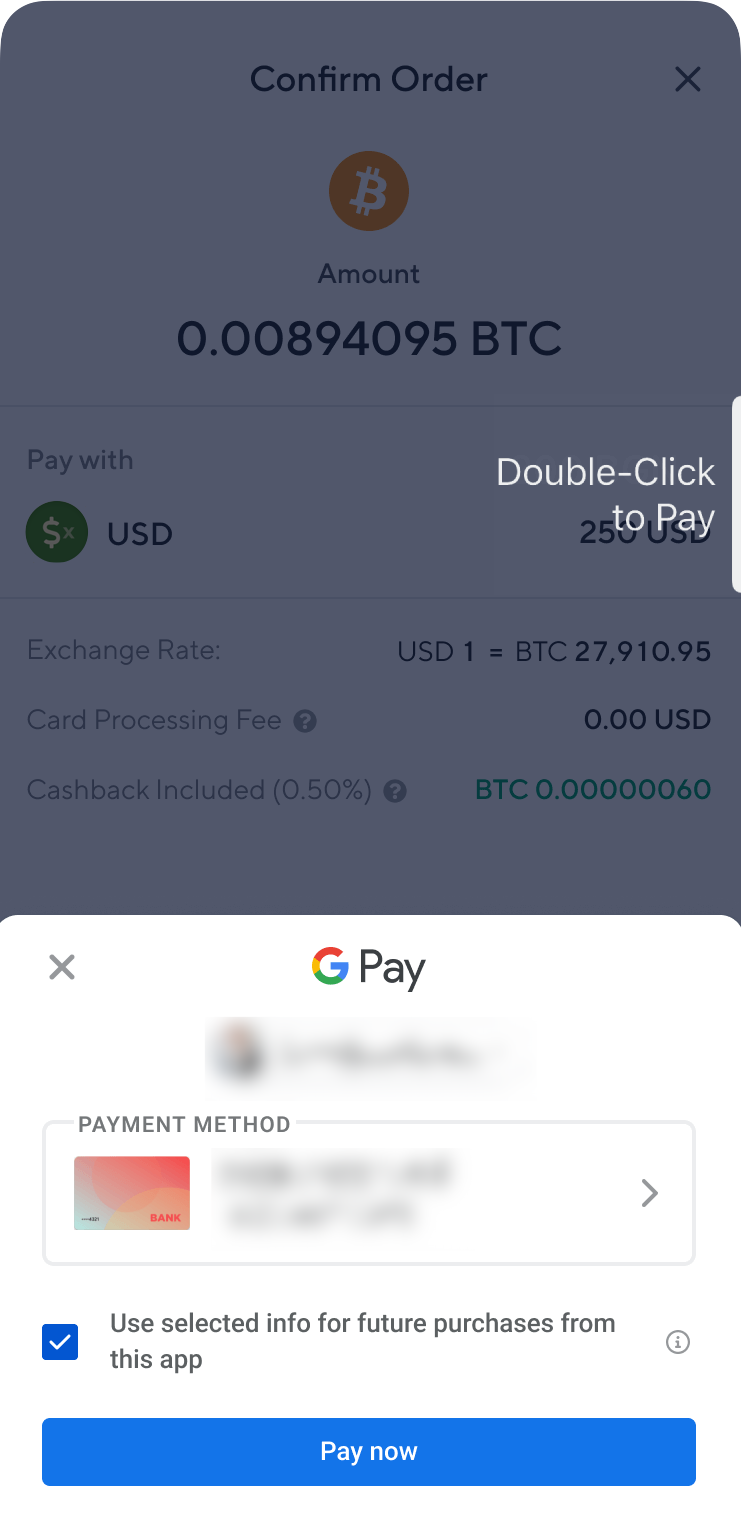The width and height of the screenshot is (741, 1540).
Task: Open the payment method selector
Action: 368,1193
